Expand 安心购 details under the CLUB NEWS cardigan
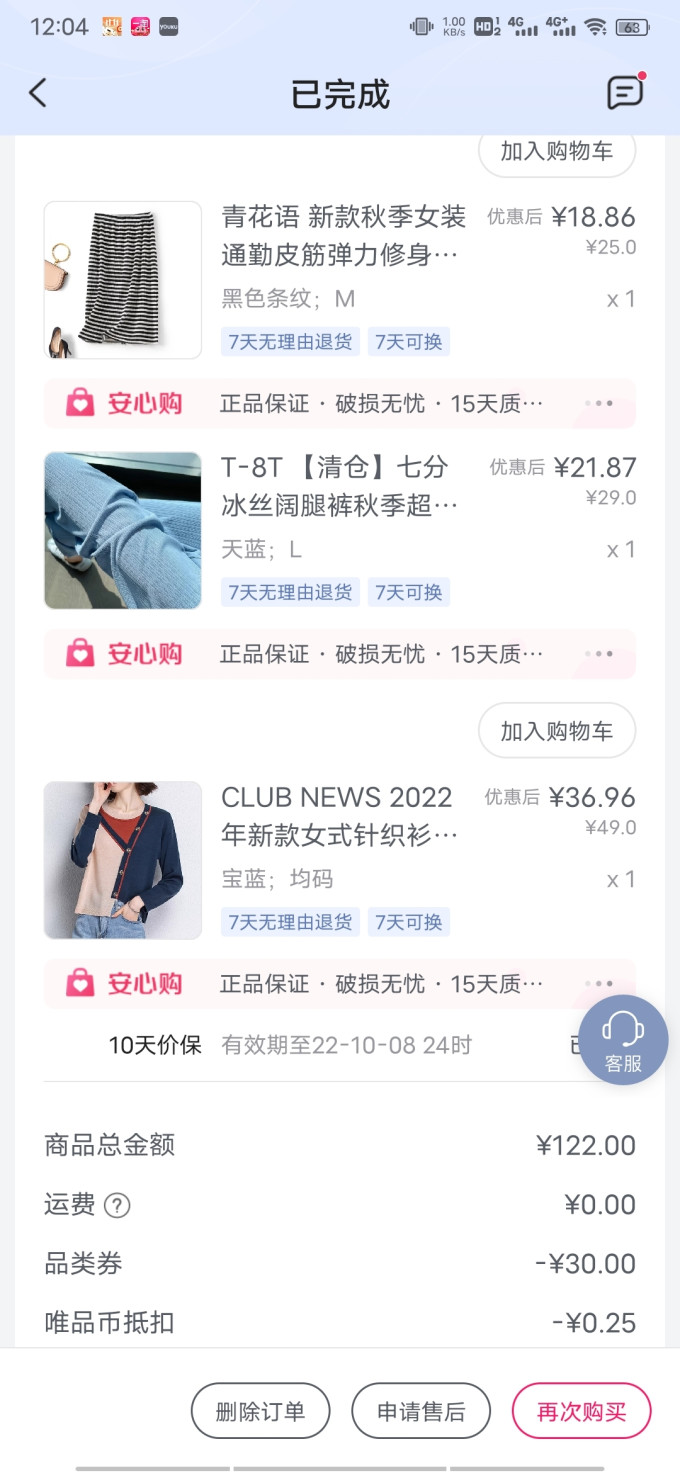680x1473 pixels. click(x=599, y=984)
